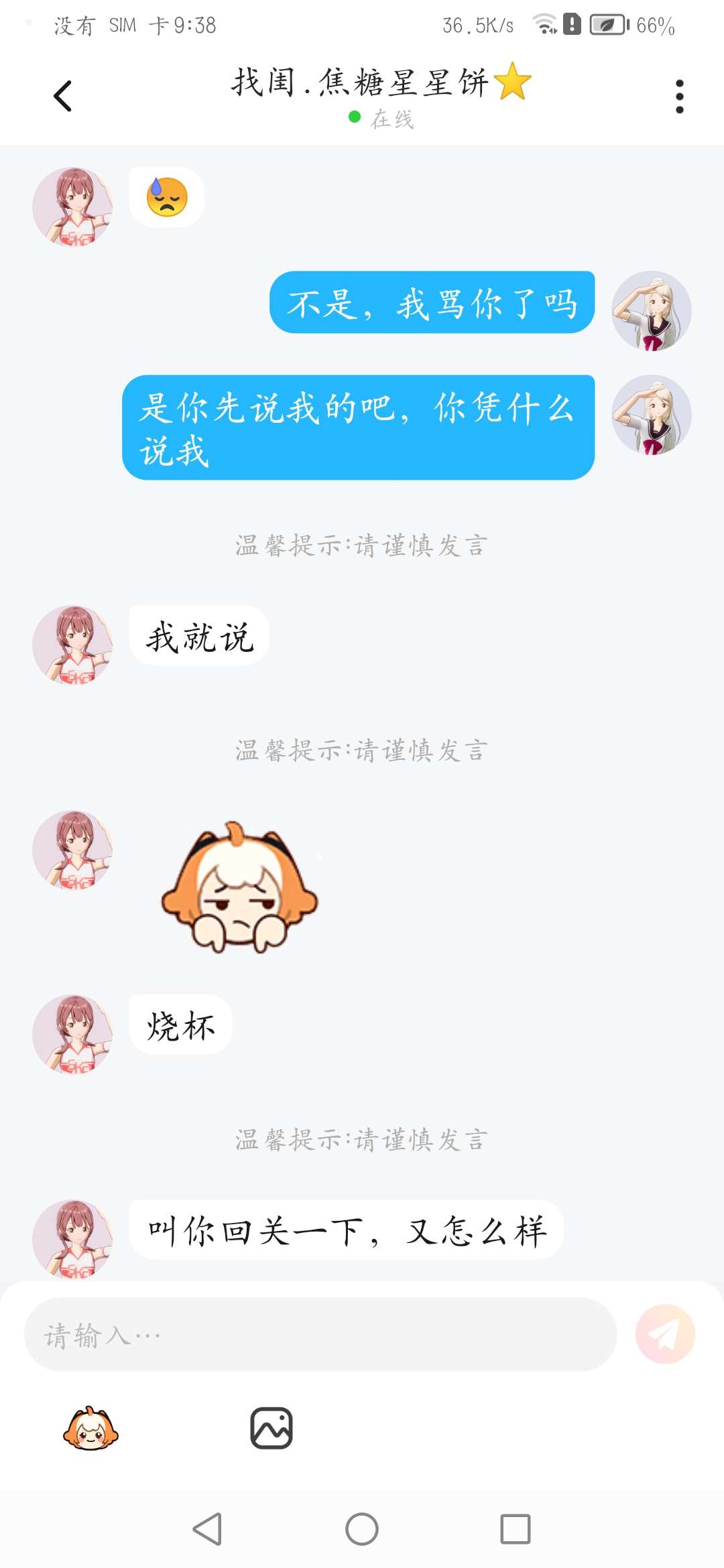Open own avatar beside 不是，我骂你了吗

(652, 311)
